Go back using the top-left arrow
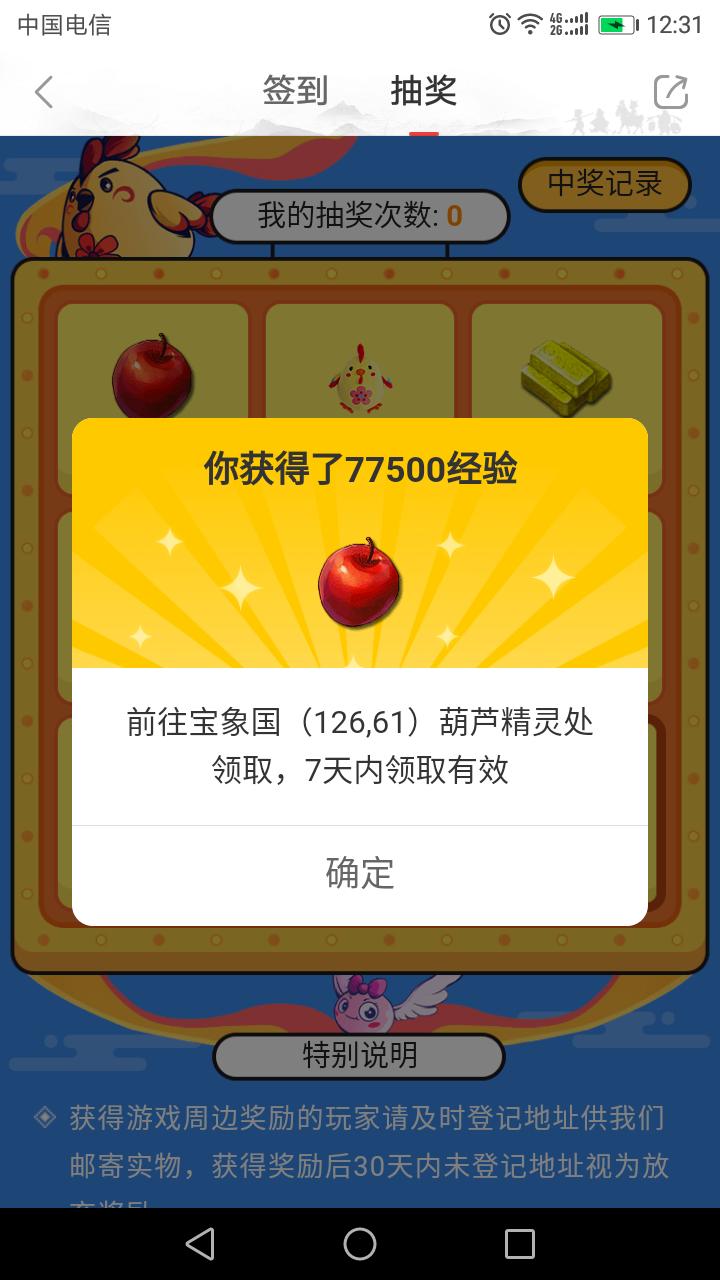This screenshot has width=720, height=1280. coord(43,92)
